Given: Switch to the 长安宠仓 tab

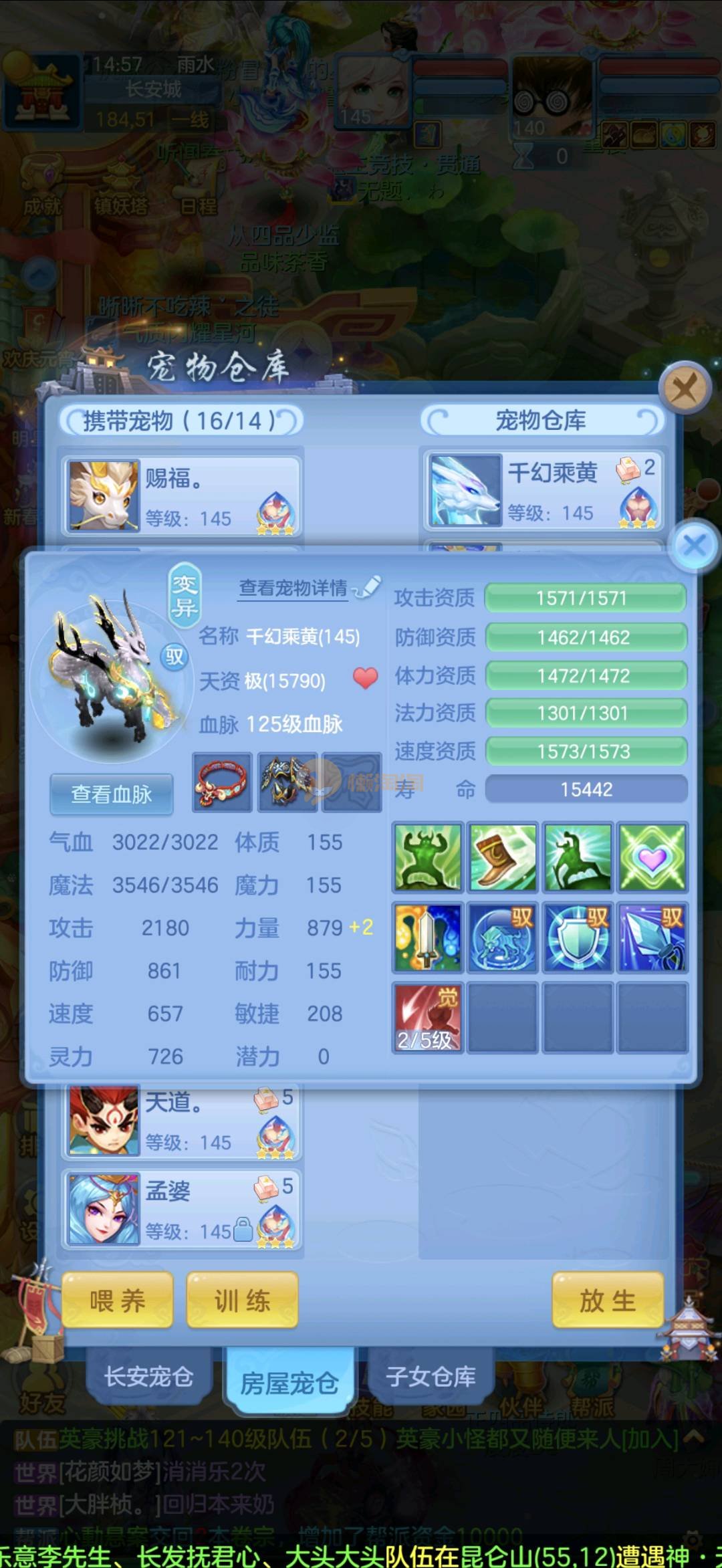Looking at the screenshot, I should (x=148, y=1376).
